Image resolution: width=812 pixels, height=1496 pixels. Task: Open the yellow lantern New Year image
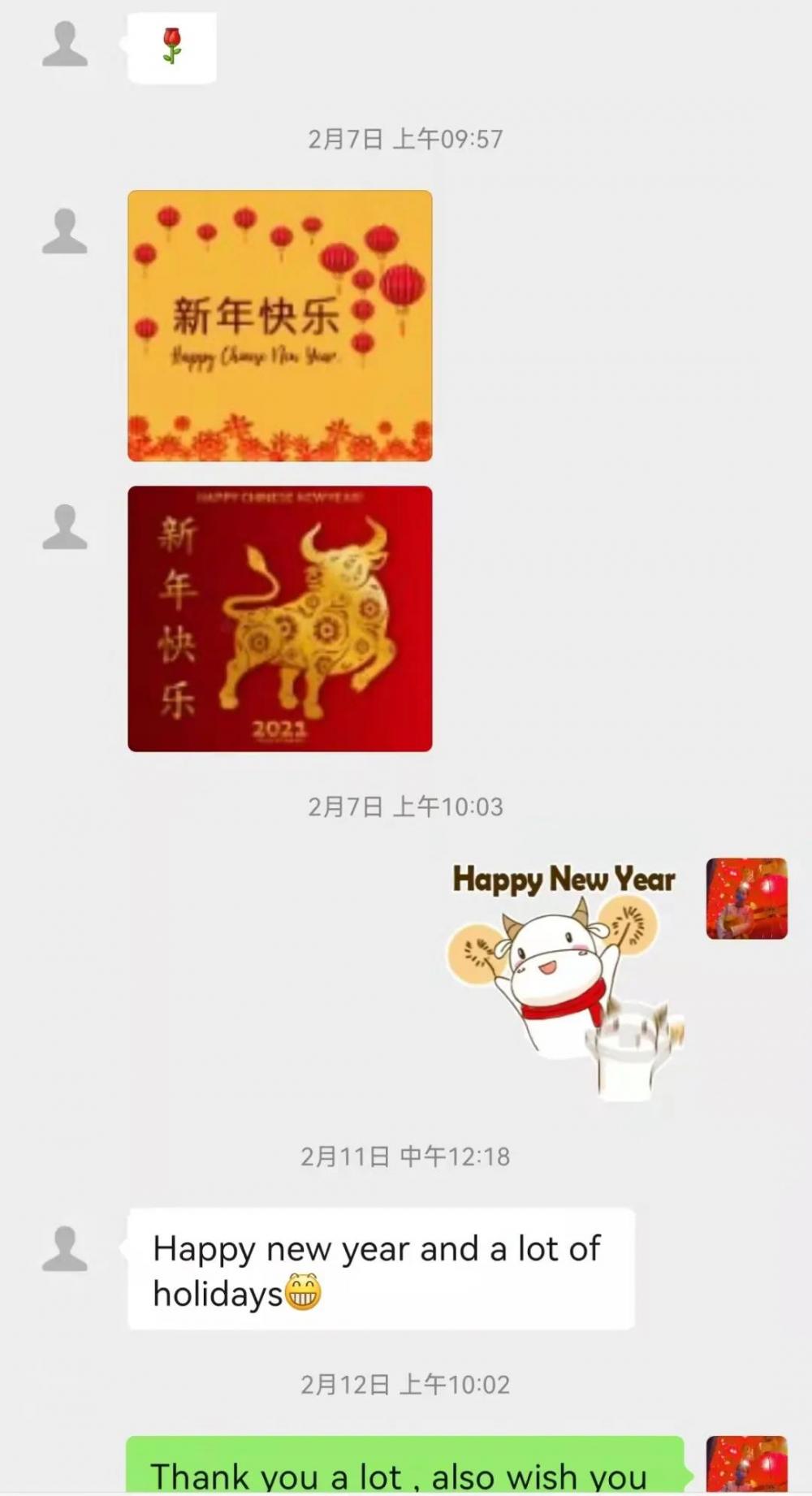279,326
